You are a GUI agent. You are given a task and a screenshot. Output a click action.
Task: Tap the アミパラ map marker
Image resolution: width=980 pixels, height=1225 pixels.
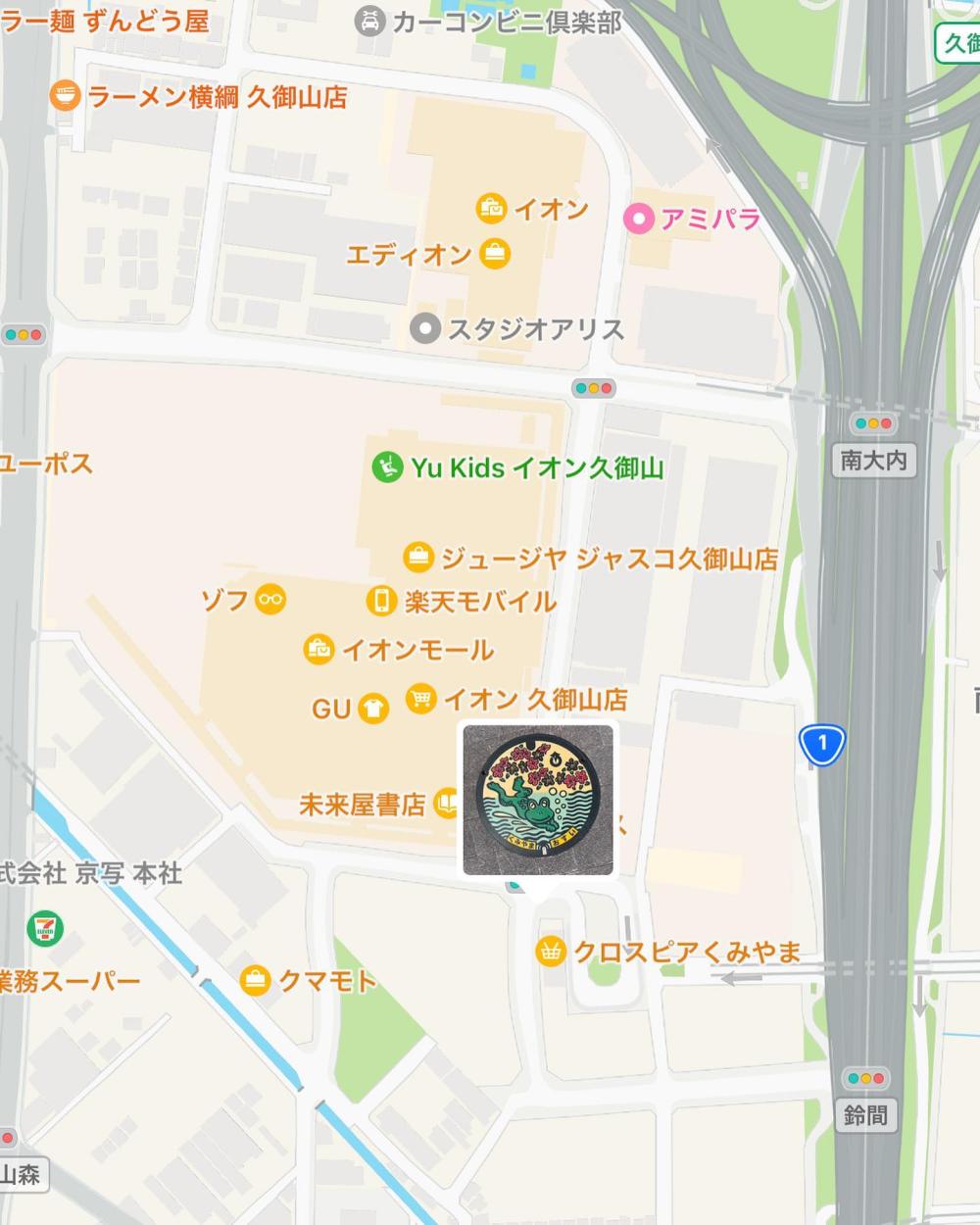tap(639, 219)
